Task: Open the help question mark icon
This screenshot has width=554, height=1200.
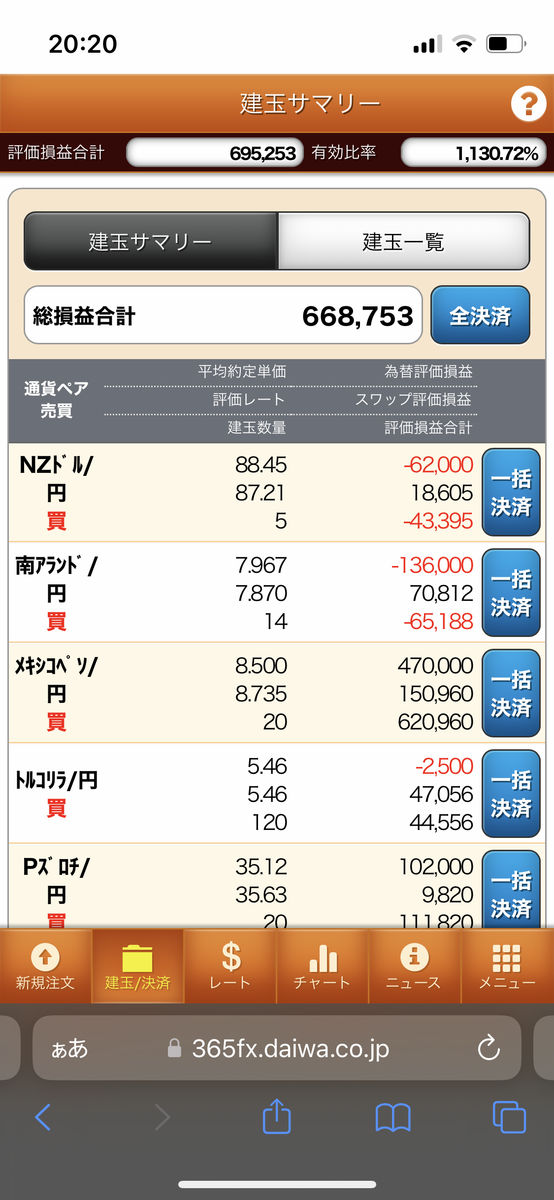Action: pos(526,103)
